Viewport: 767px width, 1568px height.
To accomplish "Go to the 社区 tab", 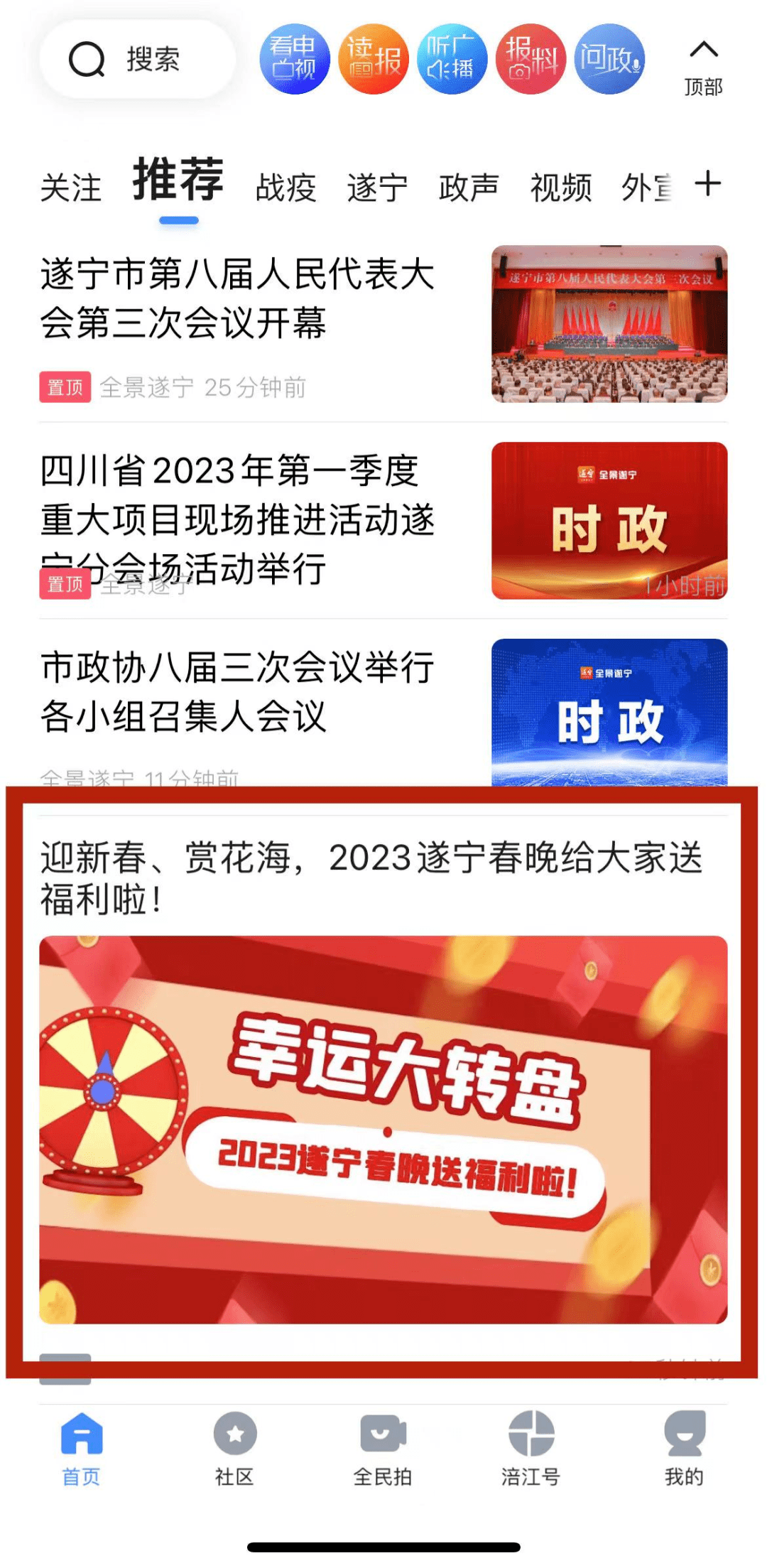I will pyautogui.click(x=235, y=1449).
